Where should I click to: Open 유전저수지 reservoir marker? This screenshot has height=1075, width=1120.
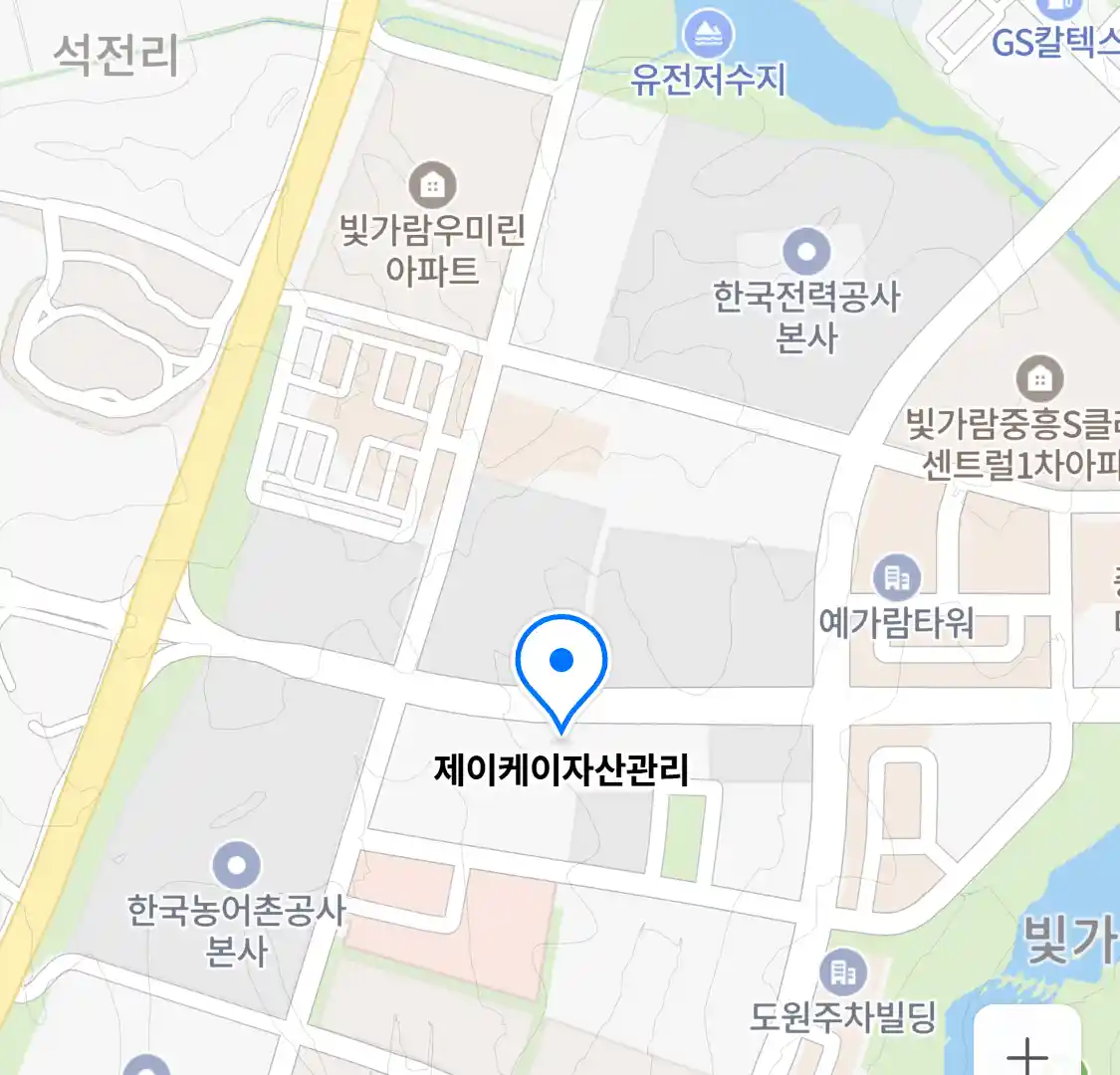pos(709,37)
